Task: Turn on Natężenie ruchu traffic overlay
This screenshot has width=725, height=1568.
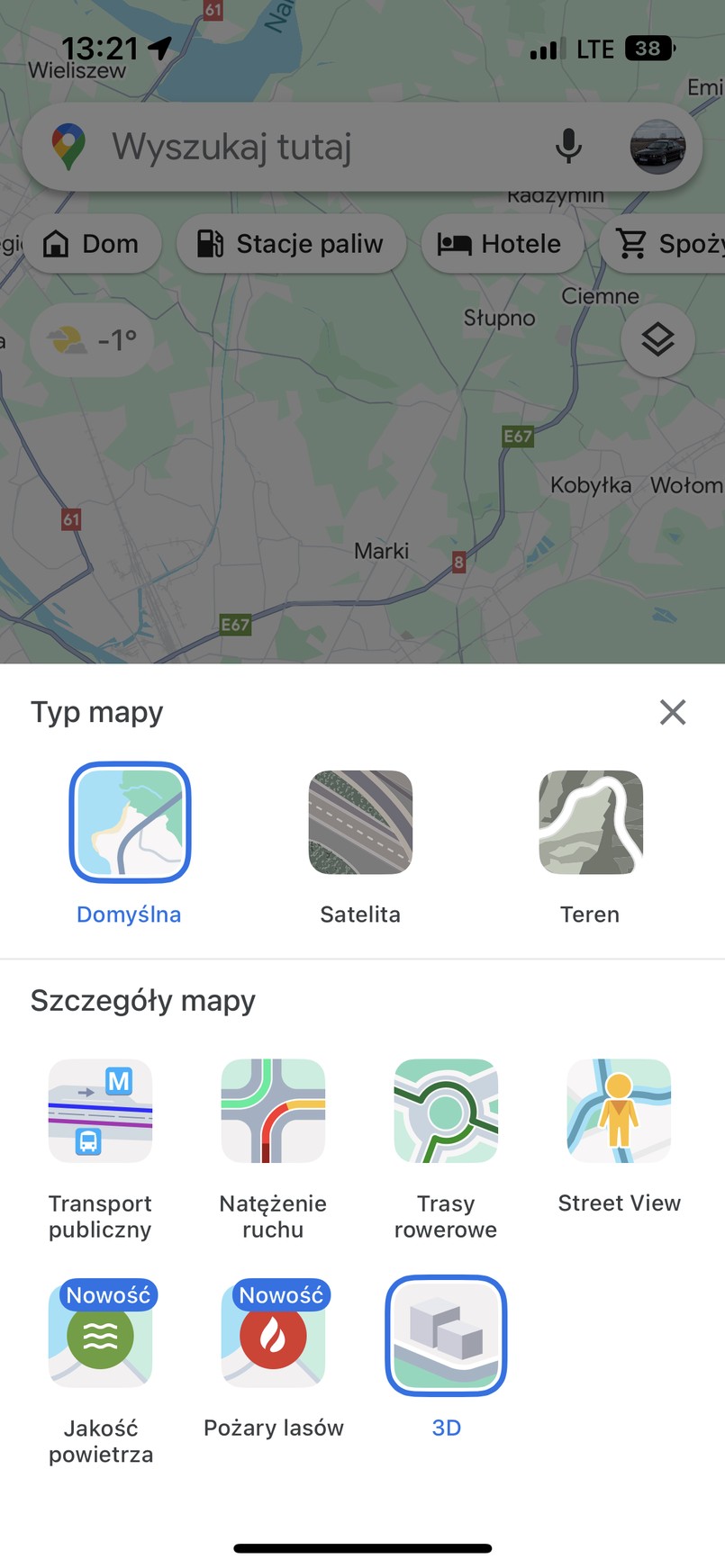Action: tap(272, 1111)
